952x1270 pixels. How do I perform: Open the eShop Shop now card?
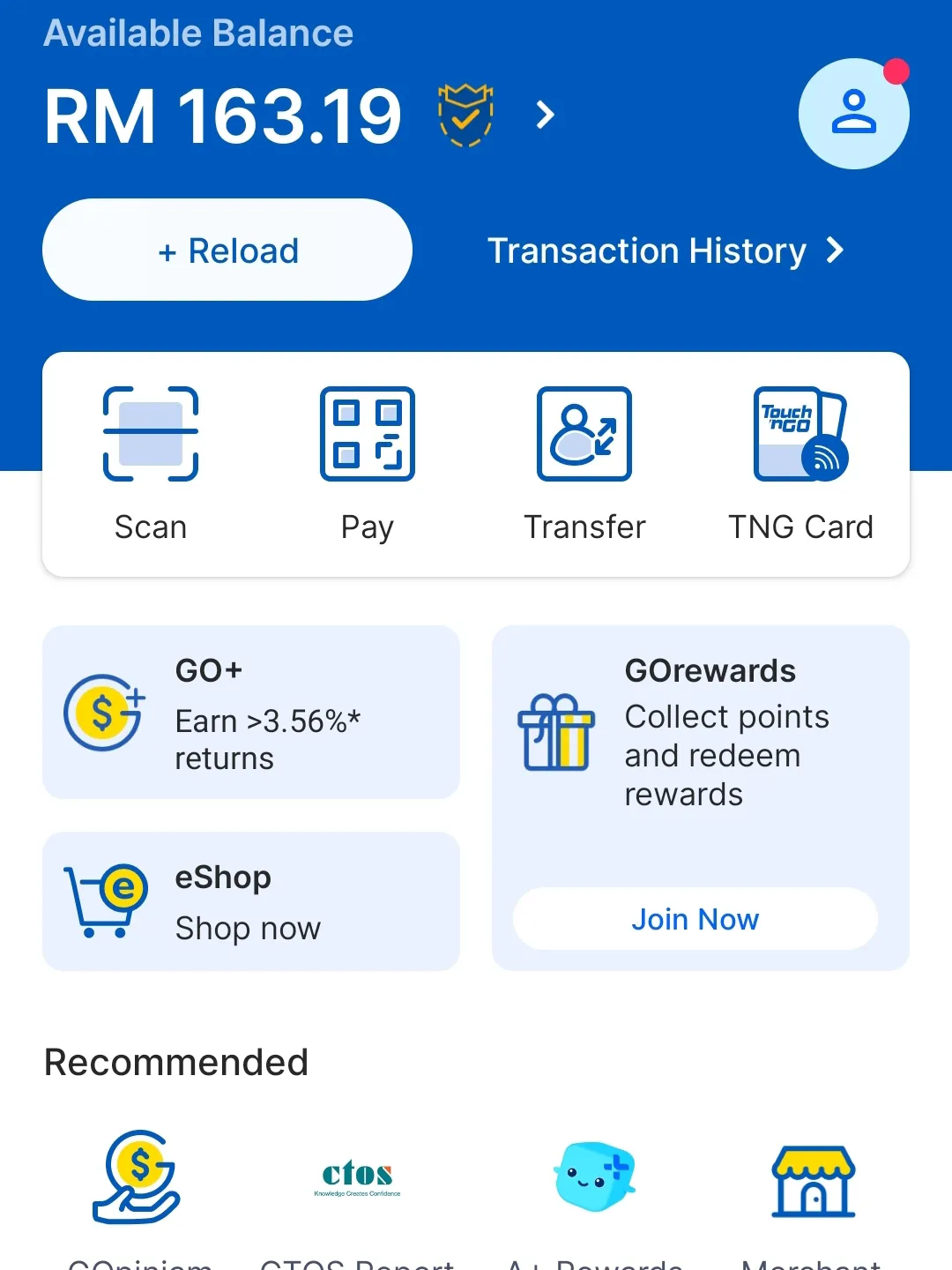click(x=251, y=901)
